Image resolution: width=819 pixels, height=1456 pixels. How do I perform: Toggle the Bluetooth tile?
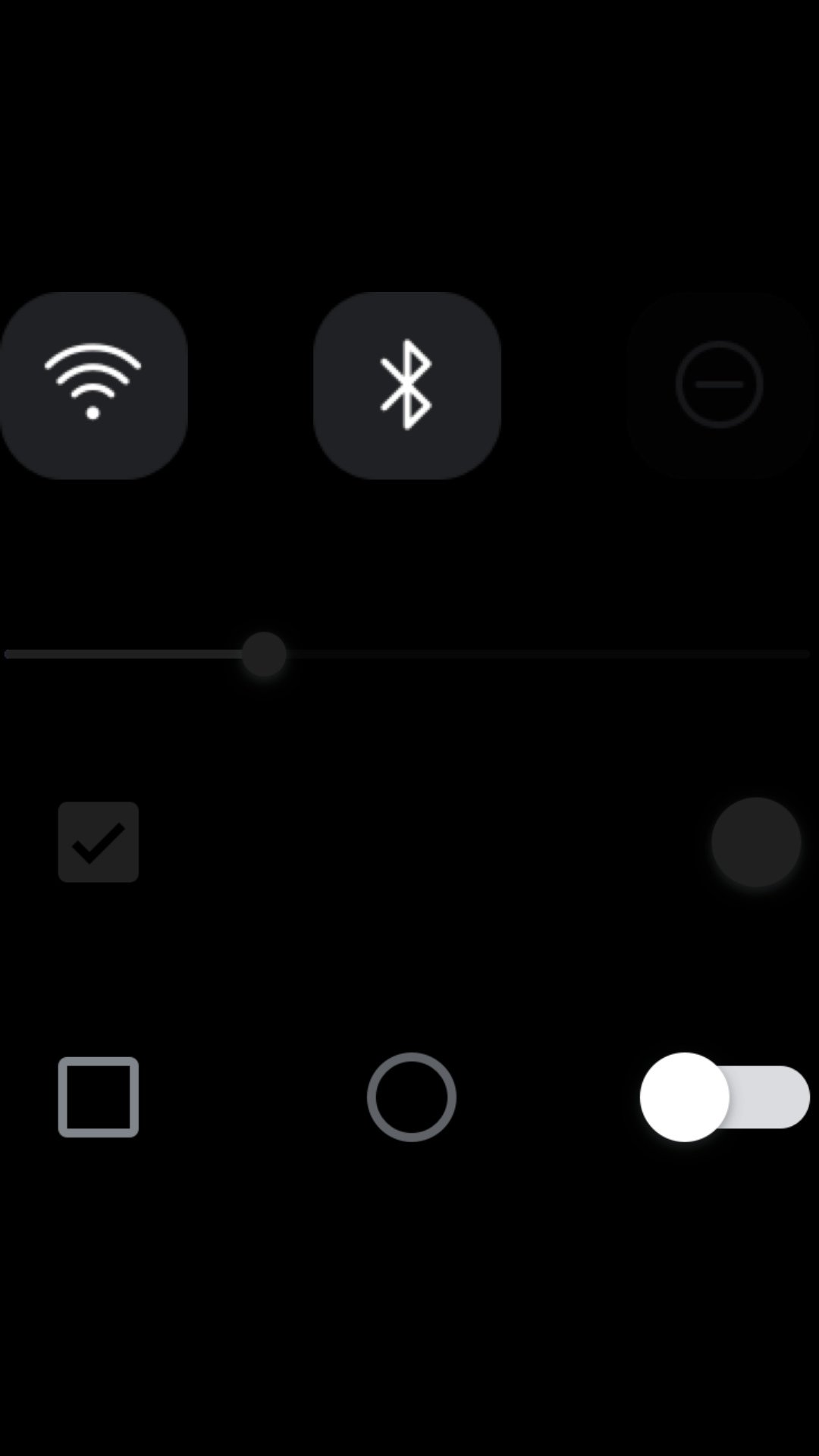click(x=406, y=385)
